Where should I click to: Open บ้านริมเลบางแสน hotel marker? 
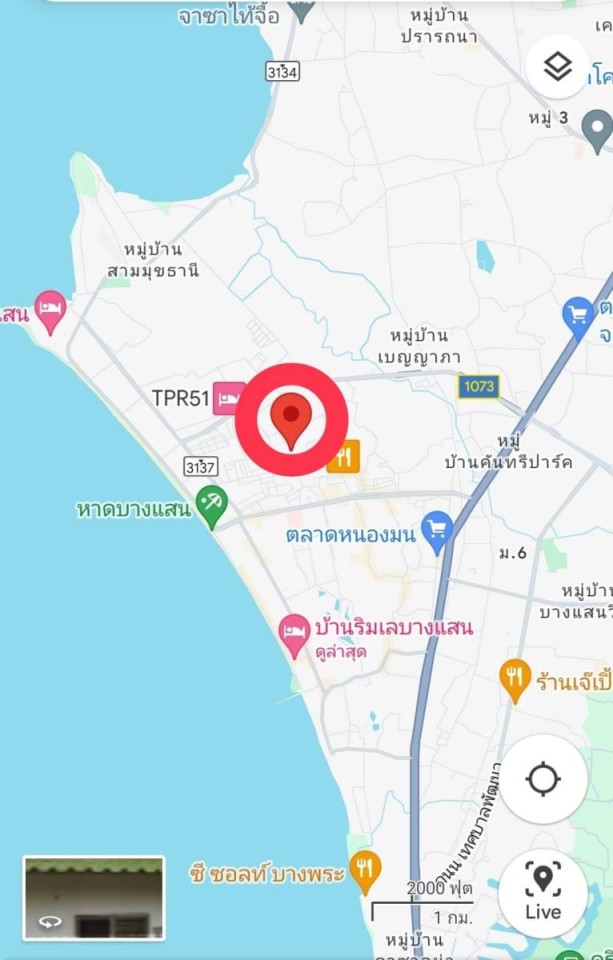[x=294, y=637]
